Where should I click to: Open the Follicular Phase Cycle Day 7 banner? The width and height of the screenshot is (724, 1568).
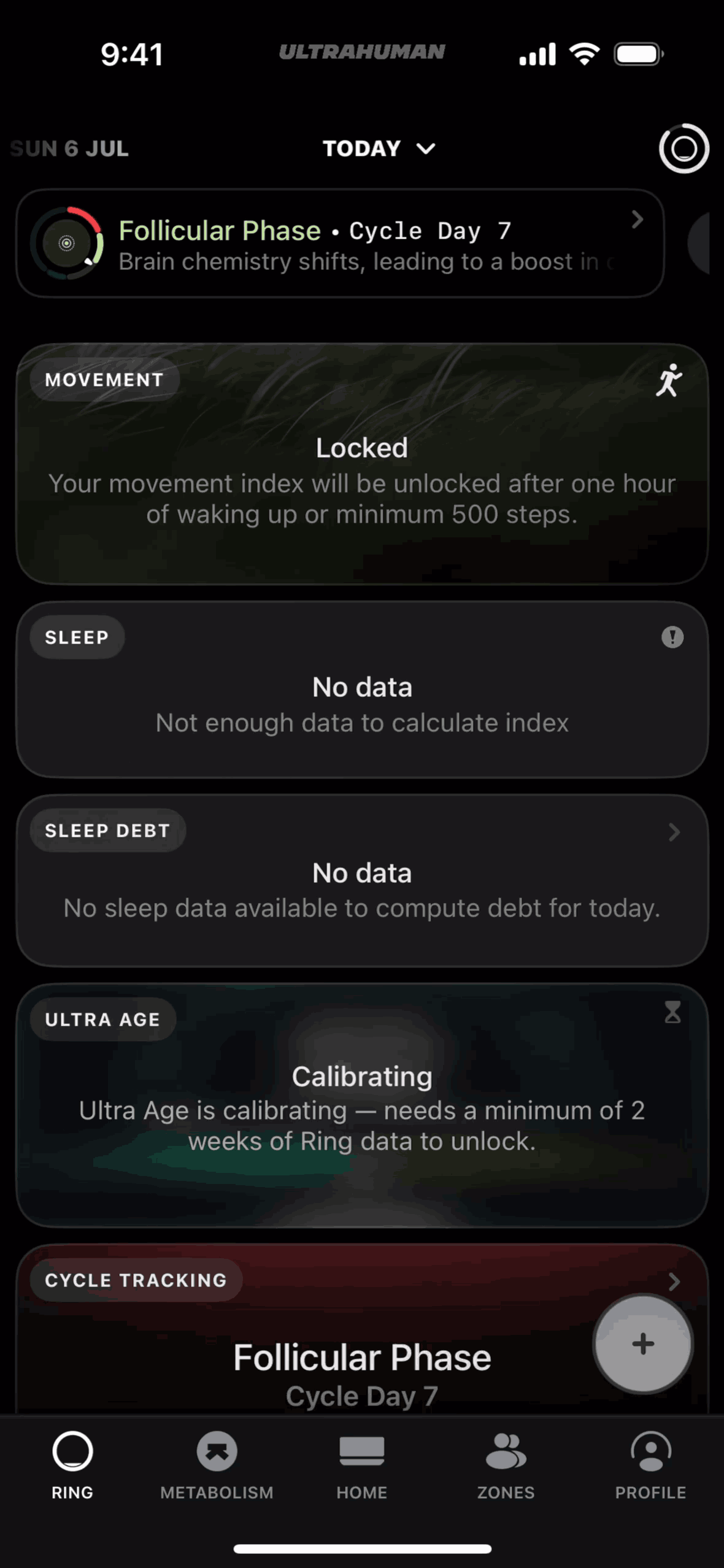tap(339, 244)
